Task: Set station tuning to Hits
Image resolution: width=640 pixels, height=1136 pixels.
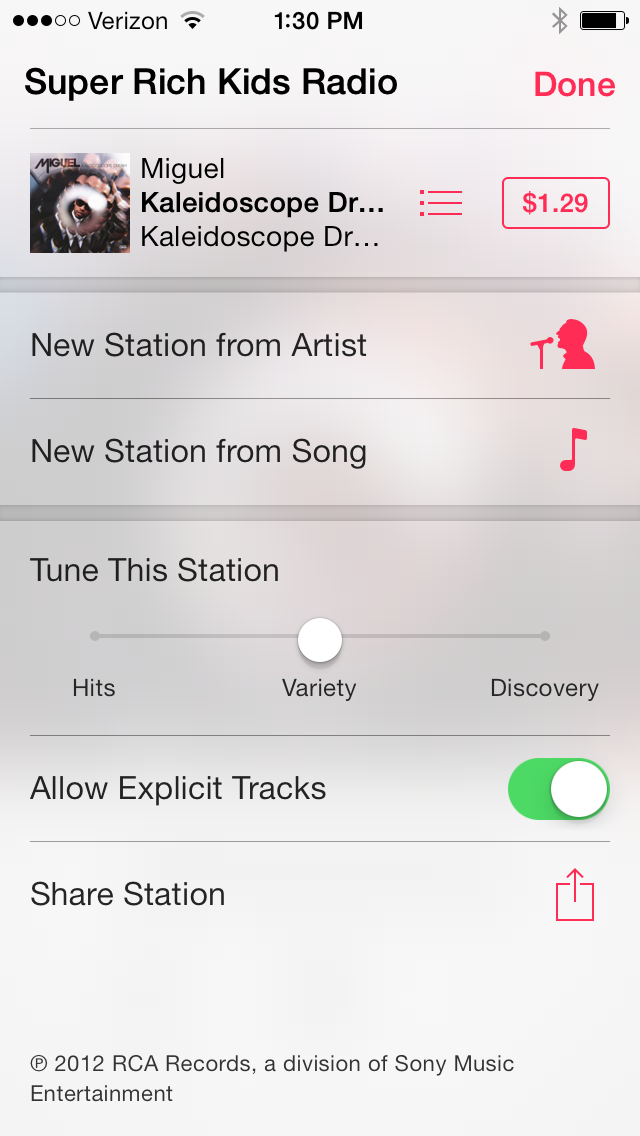Action: coord(95,636)
